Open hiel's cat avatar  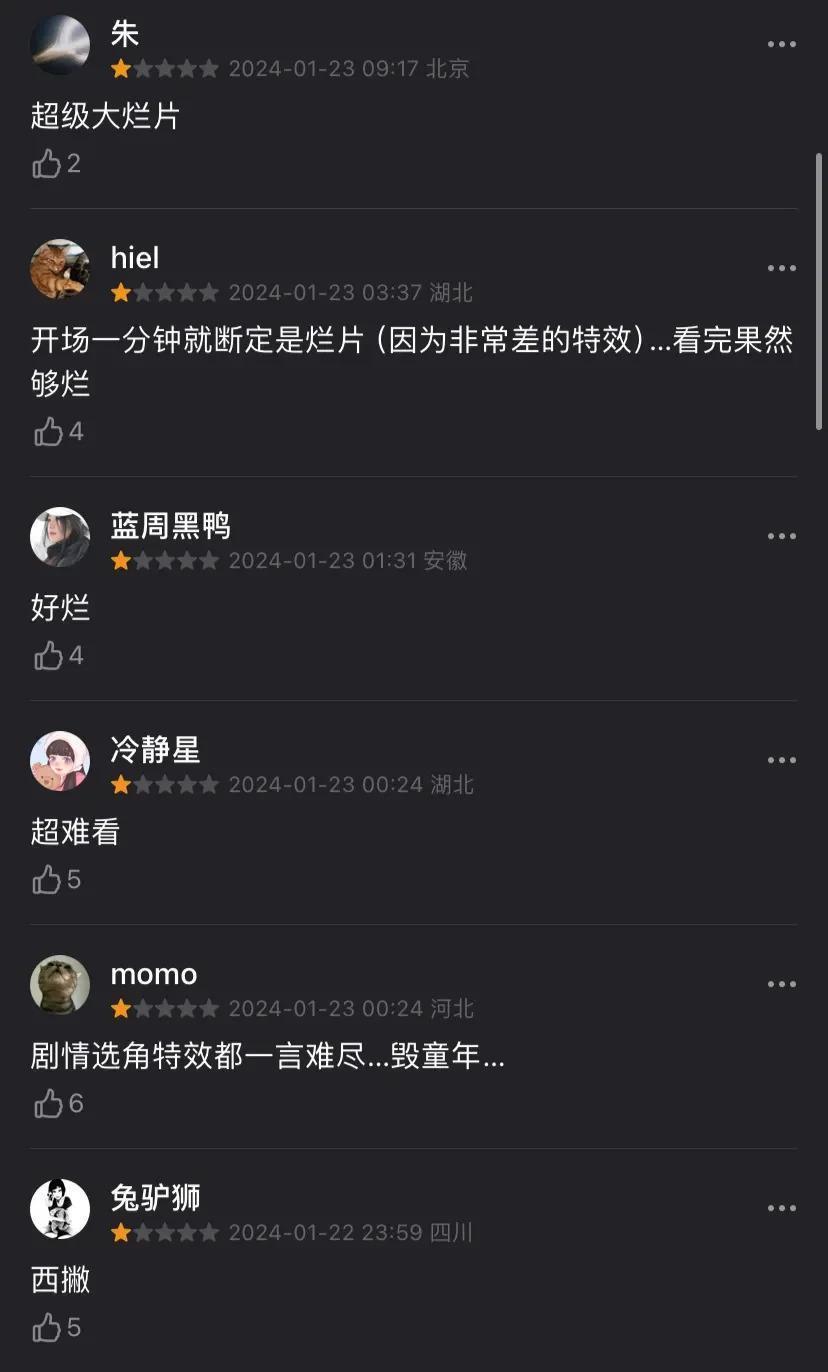click(60, 268)
